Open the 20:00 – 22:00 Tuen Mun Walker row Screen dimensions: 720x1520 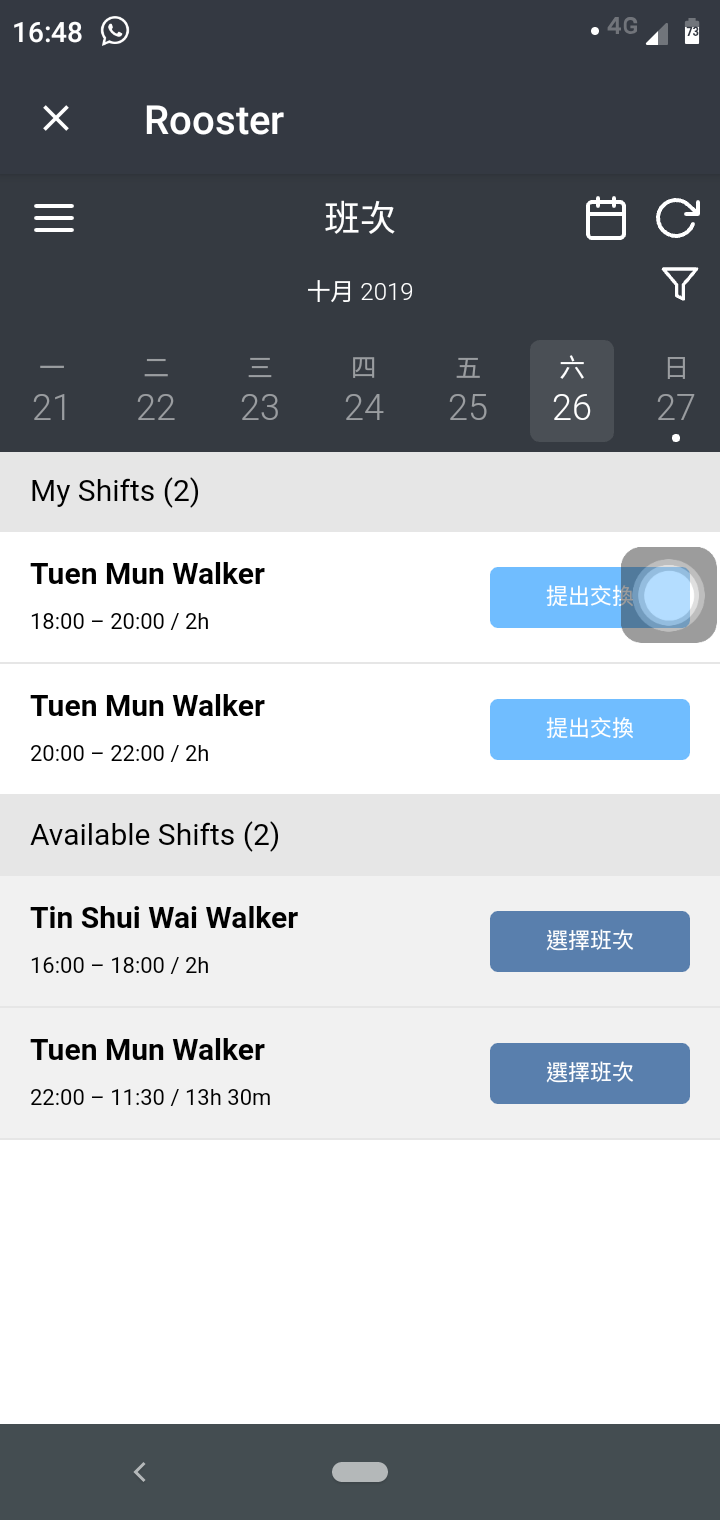[x=360, y=729]
